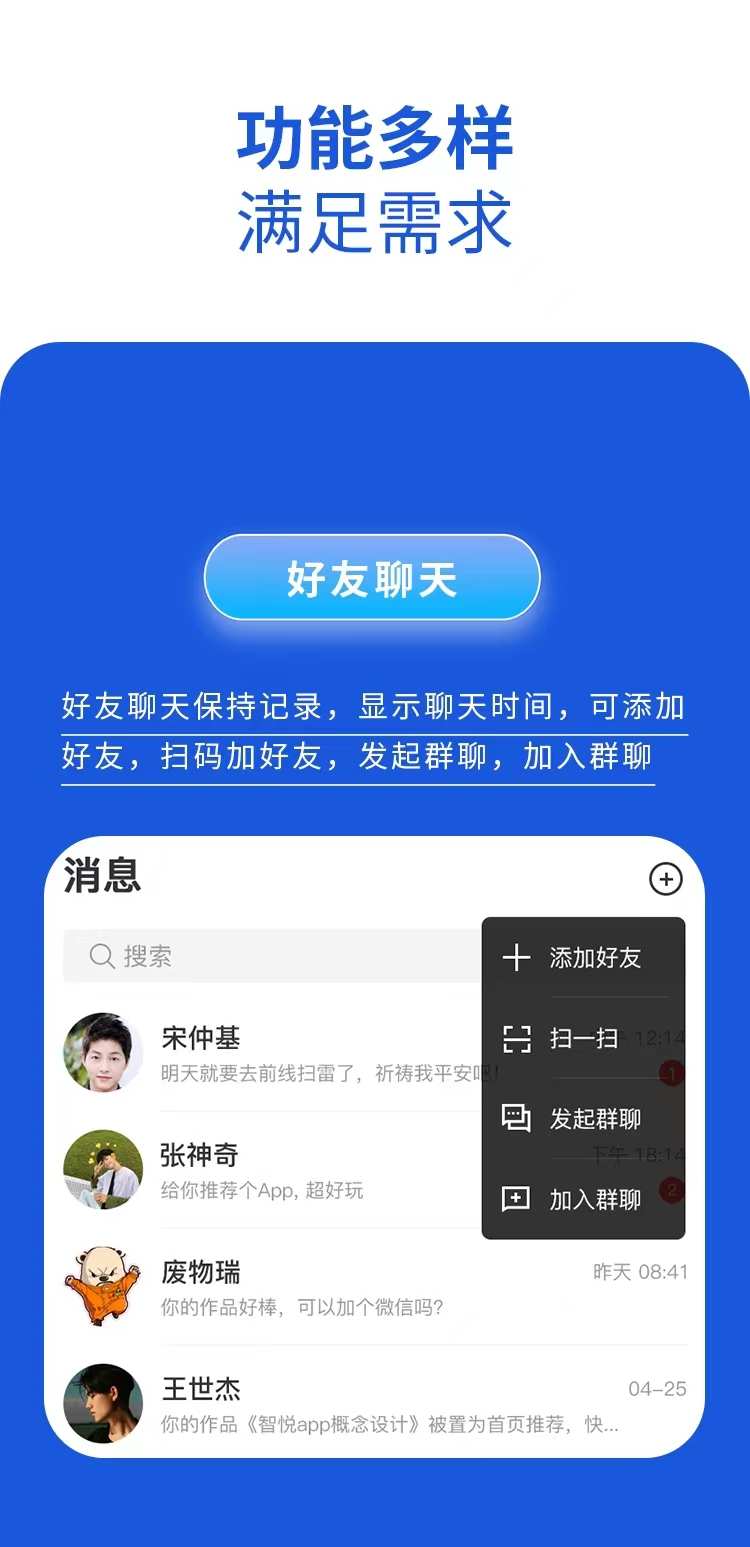
Task: Click the 扫一扫 scan QR code icon
Action: (515, 1038)
